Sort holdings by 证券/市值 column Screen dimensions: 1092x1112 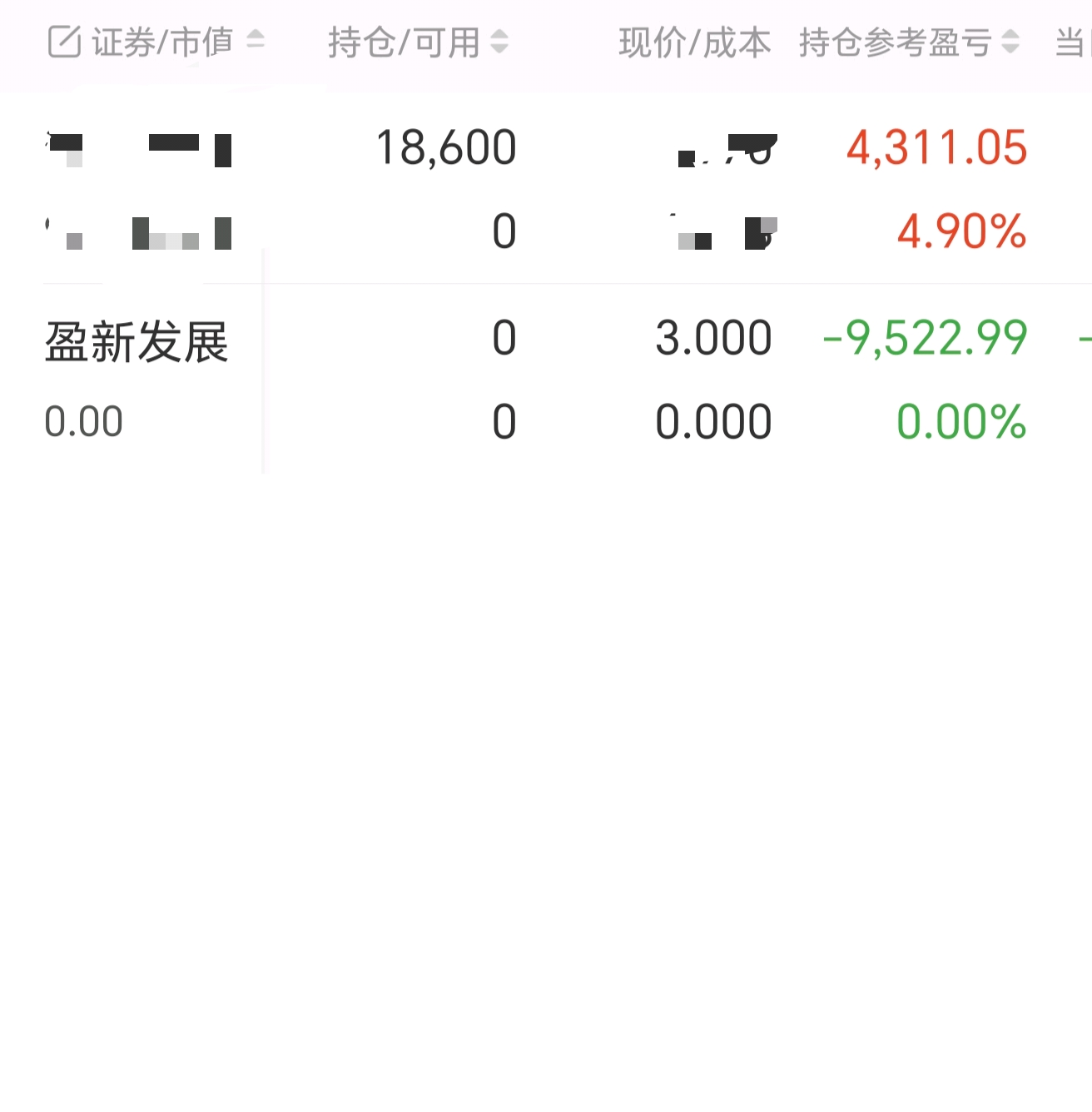pyautogui.click(x=178, y=42)
